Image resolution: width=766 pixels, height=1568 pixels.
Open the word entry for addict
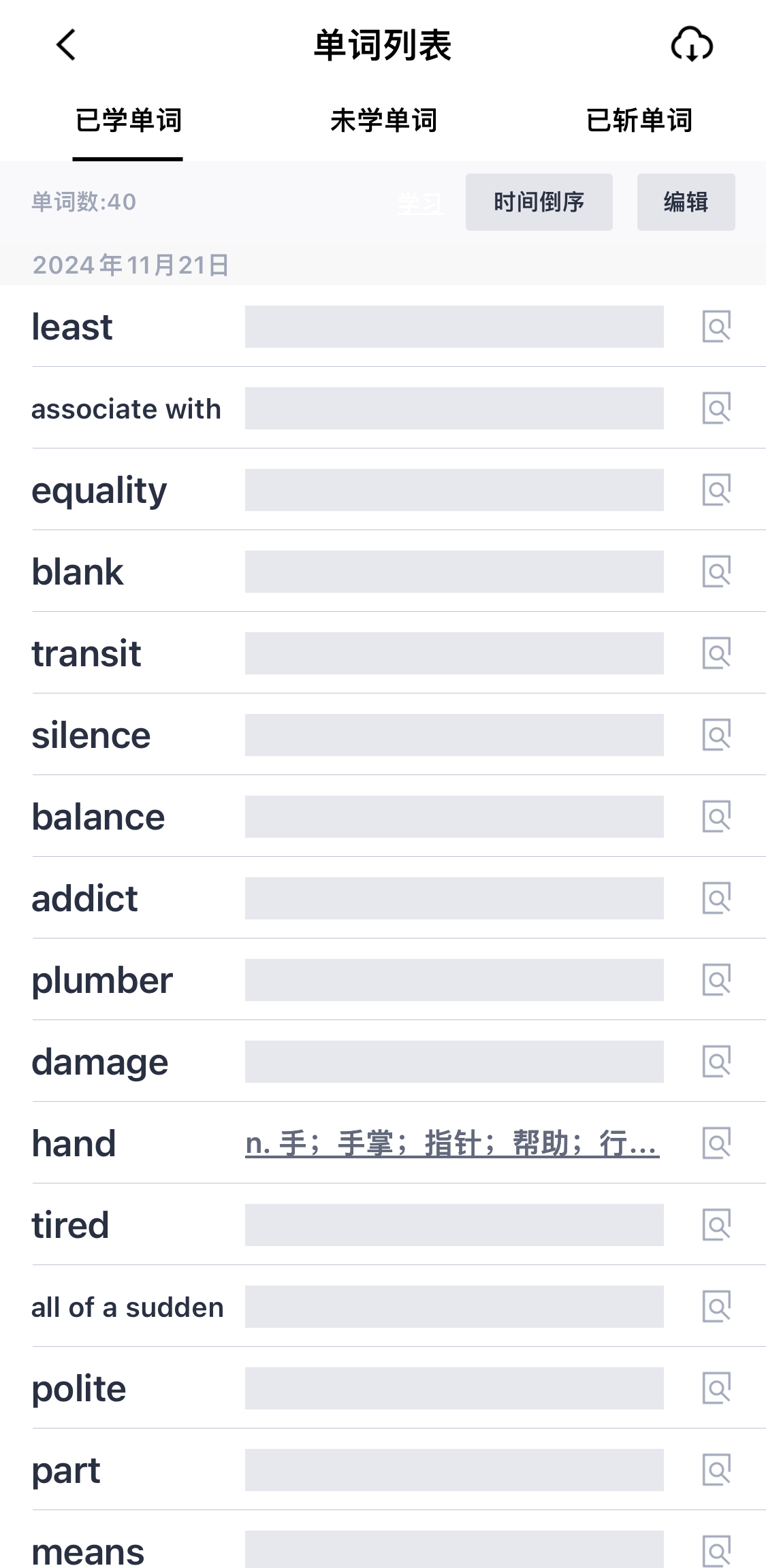point(85,898)
